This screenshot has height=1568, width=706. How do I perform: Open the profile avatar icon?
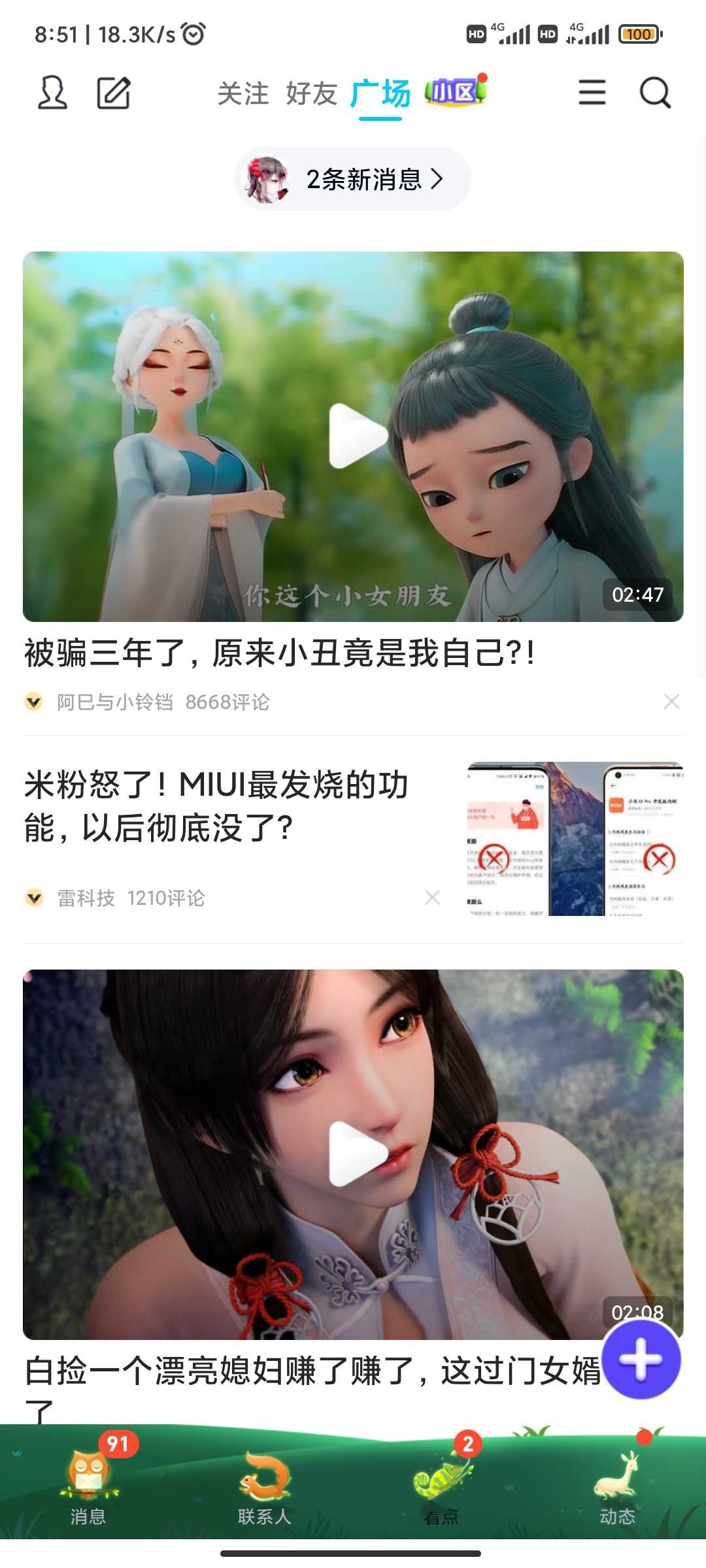pos(52,92)
